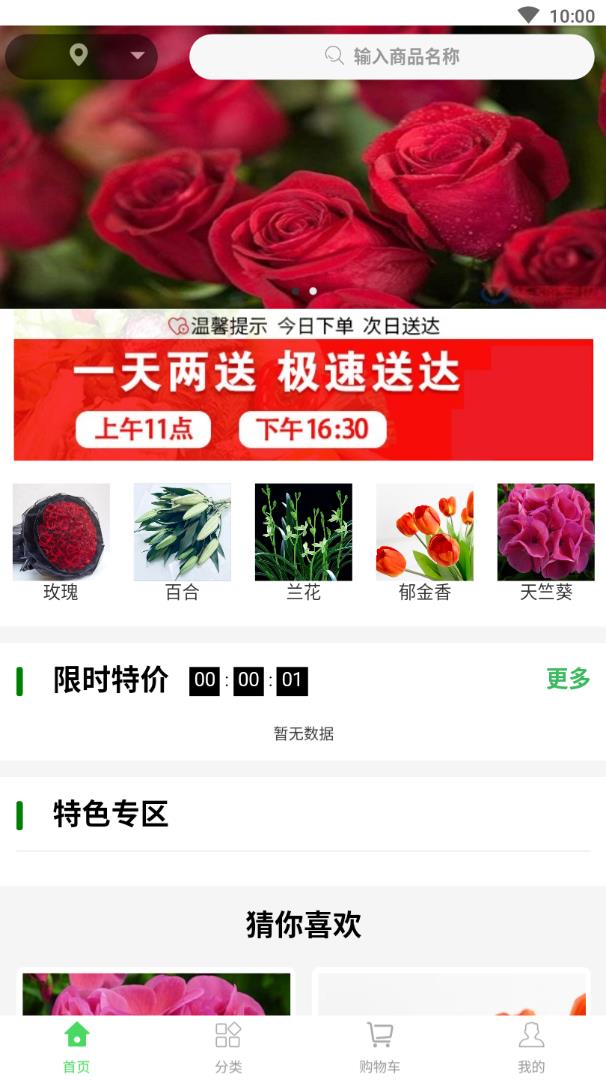
Task: View the 天竺葵 category
Action: [545, 542]
